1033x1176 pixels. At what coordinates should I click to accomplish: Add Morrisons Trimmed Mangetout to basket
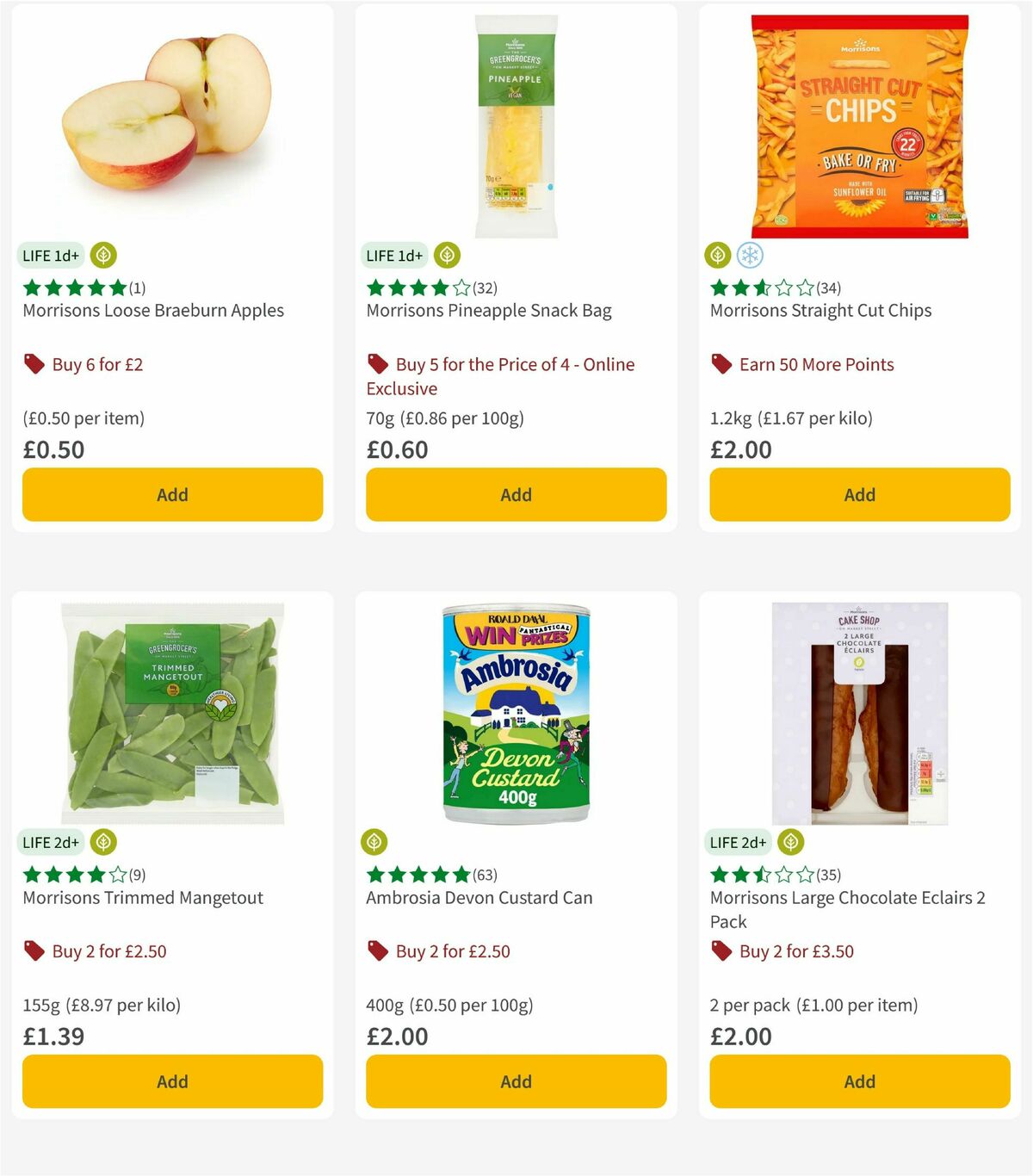tap(172, 1081)
